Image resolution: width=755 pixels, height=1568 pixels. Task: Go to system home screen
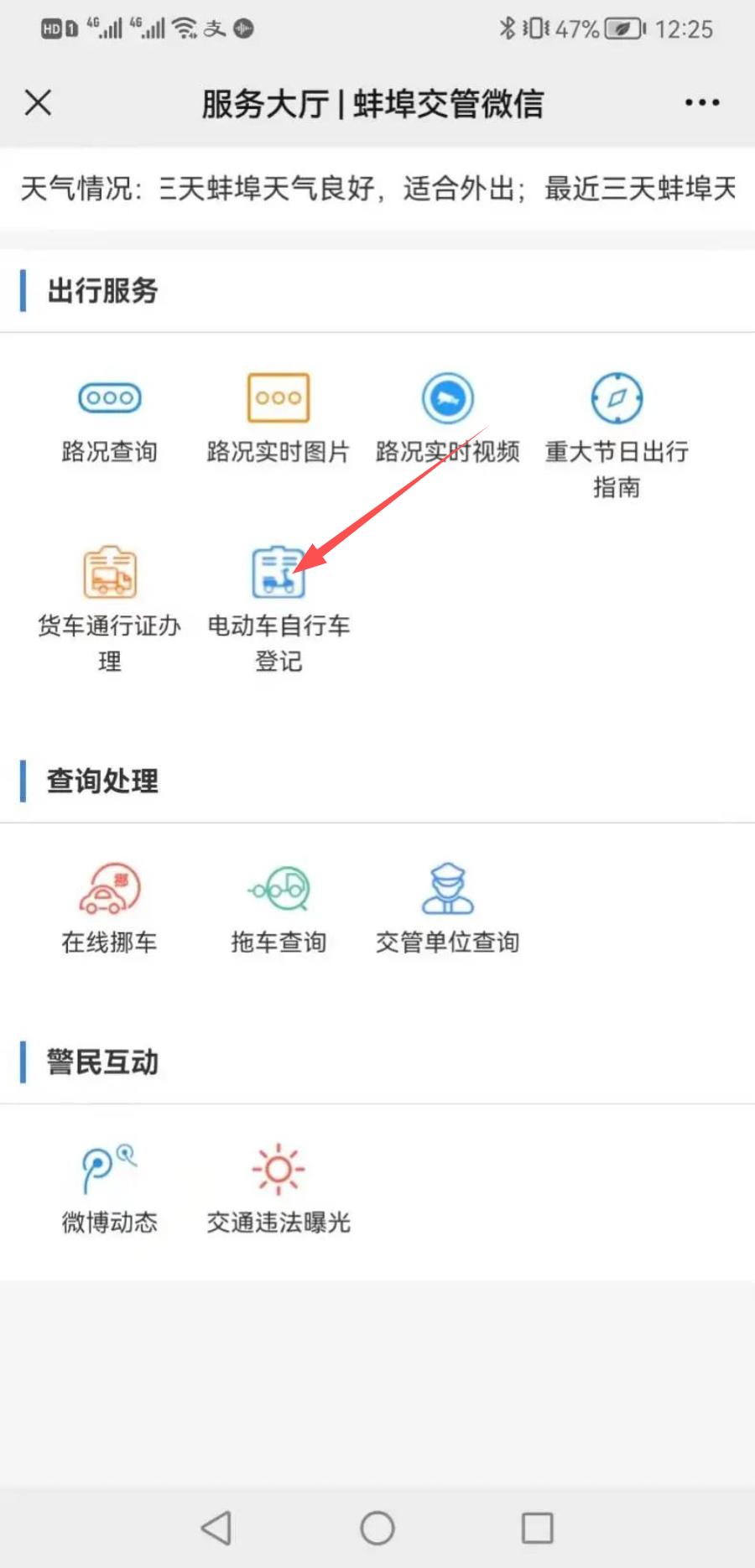click(x=377, y=1528)
